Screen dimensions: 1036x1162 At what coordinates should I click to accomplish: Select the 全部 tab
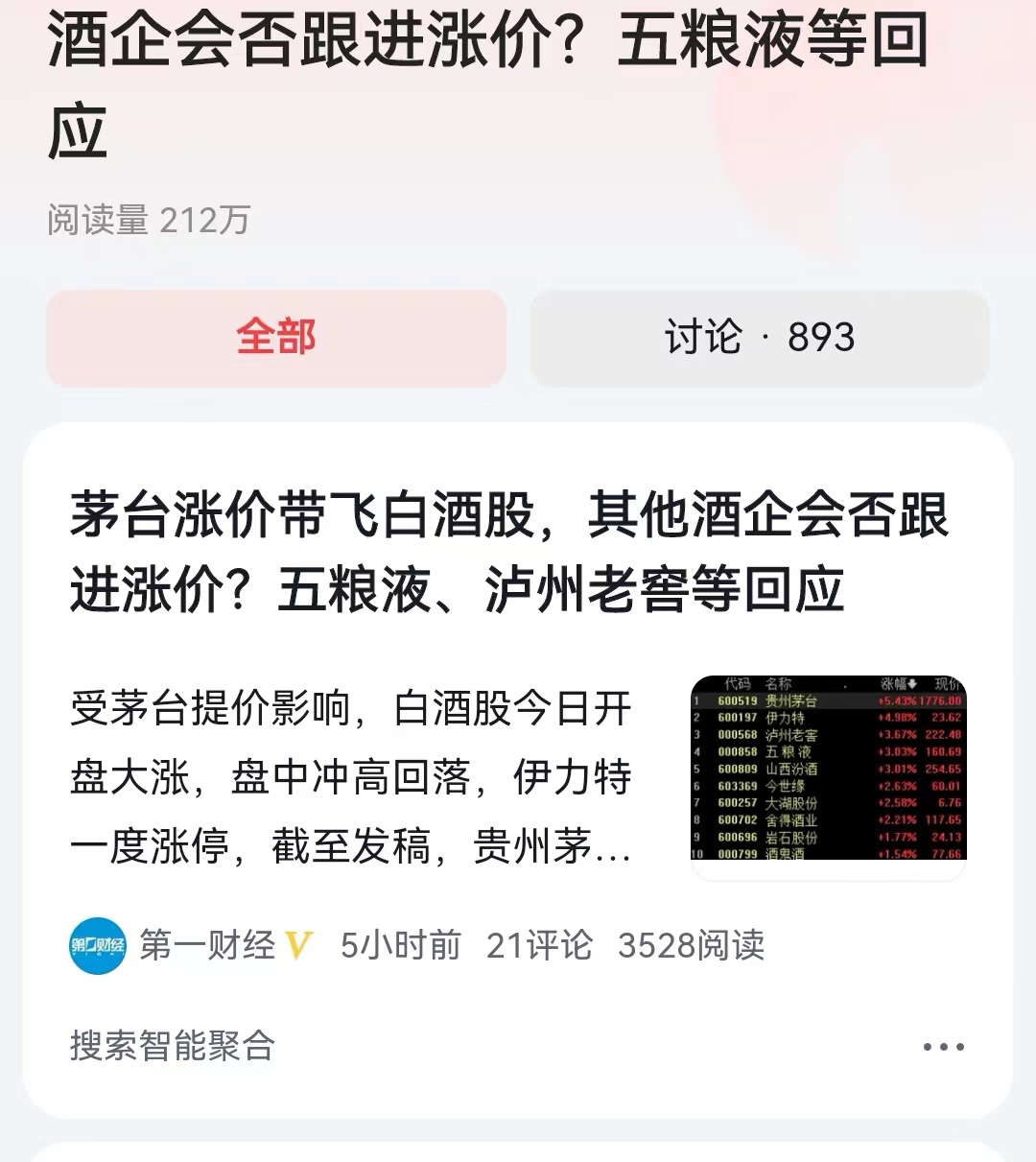tap(275, 339)
